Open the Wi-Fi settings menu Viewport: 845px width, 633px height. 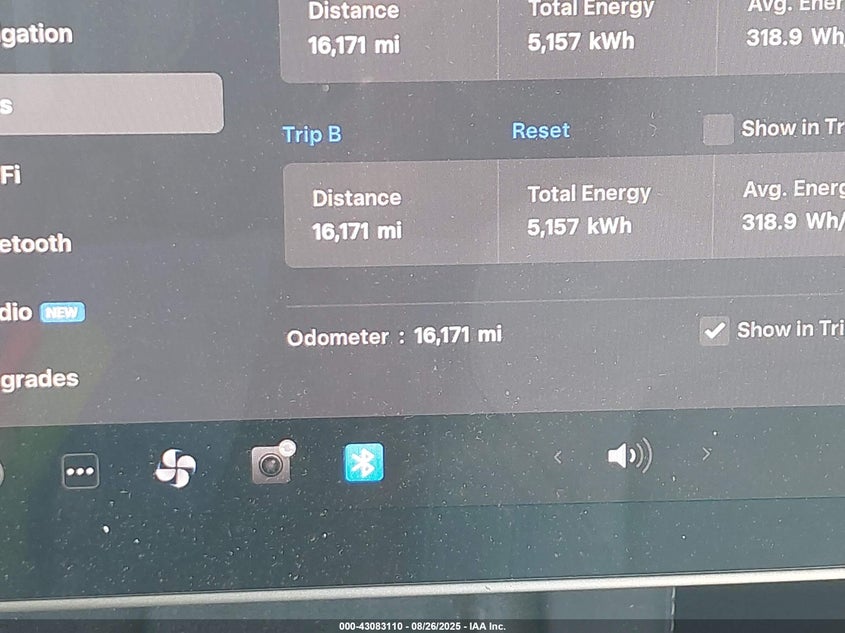(12, 175)
